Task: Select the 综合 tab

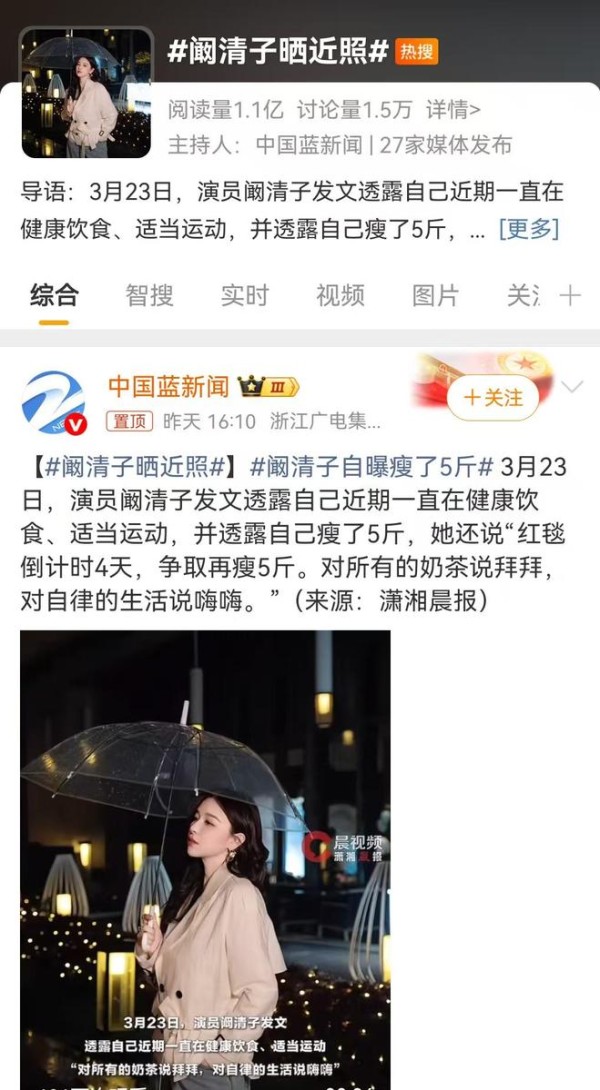Action: 54,295
